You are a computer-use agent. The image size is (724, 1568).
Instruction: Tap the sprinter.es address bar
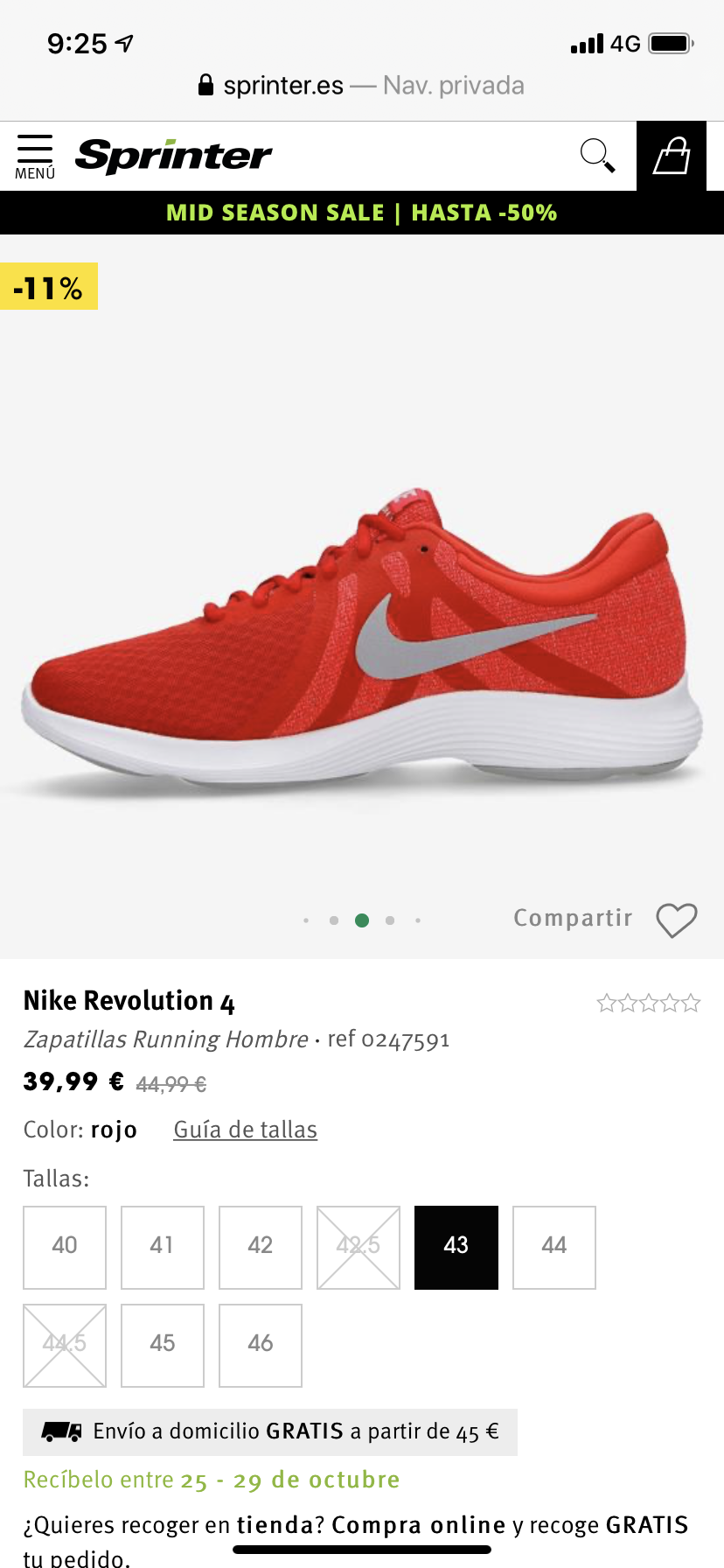[x=362, y=86]
